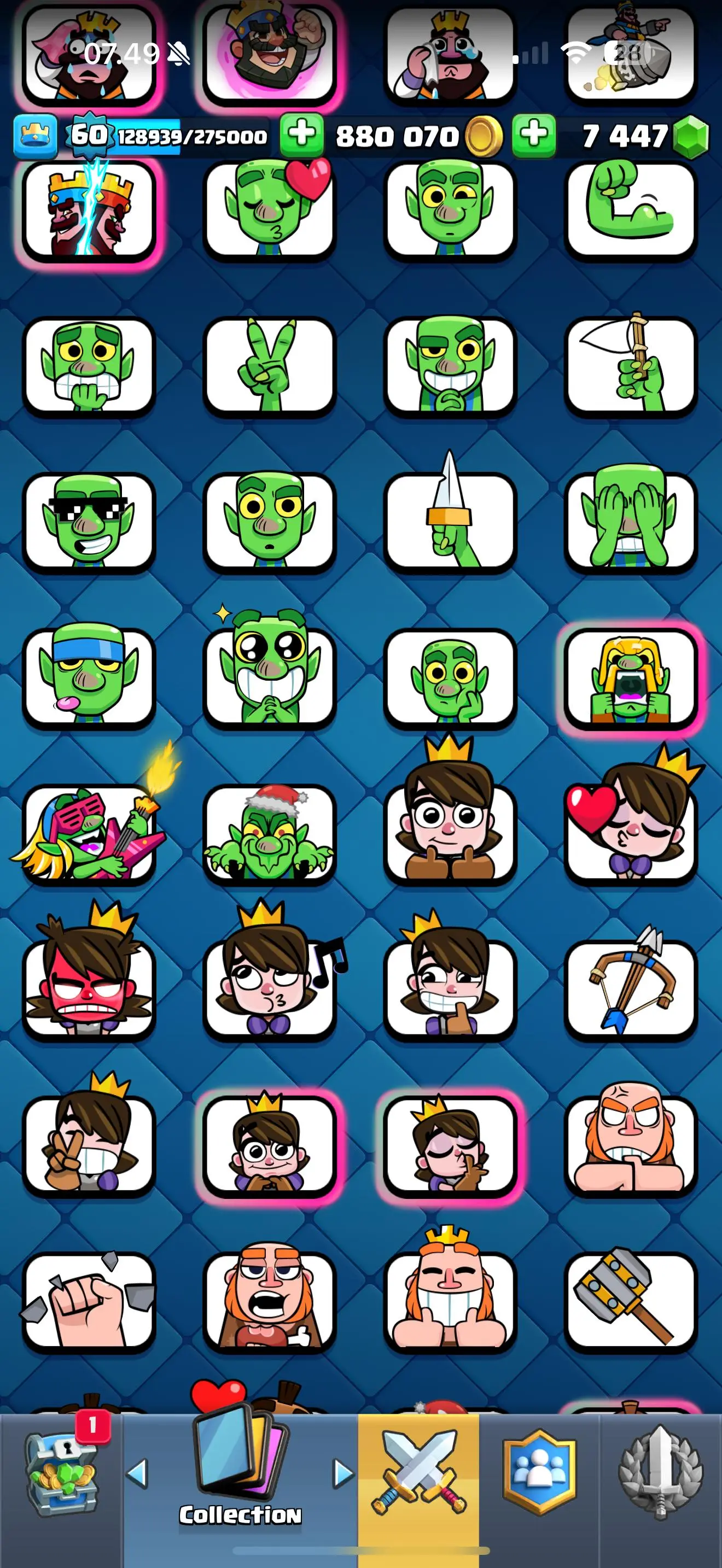
Task: Tap the green plus next to the gold balance
Action: click(301, 135)
